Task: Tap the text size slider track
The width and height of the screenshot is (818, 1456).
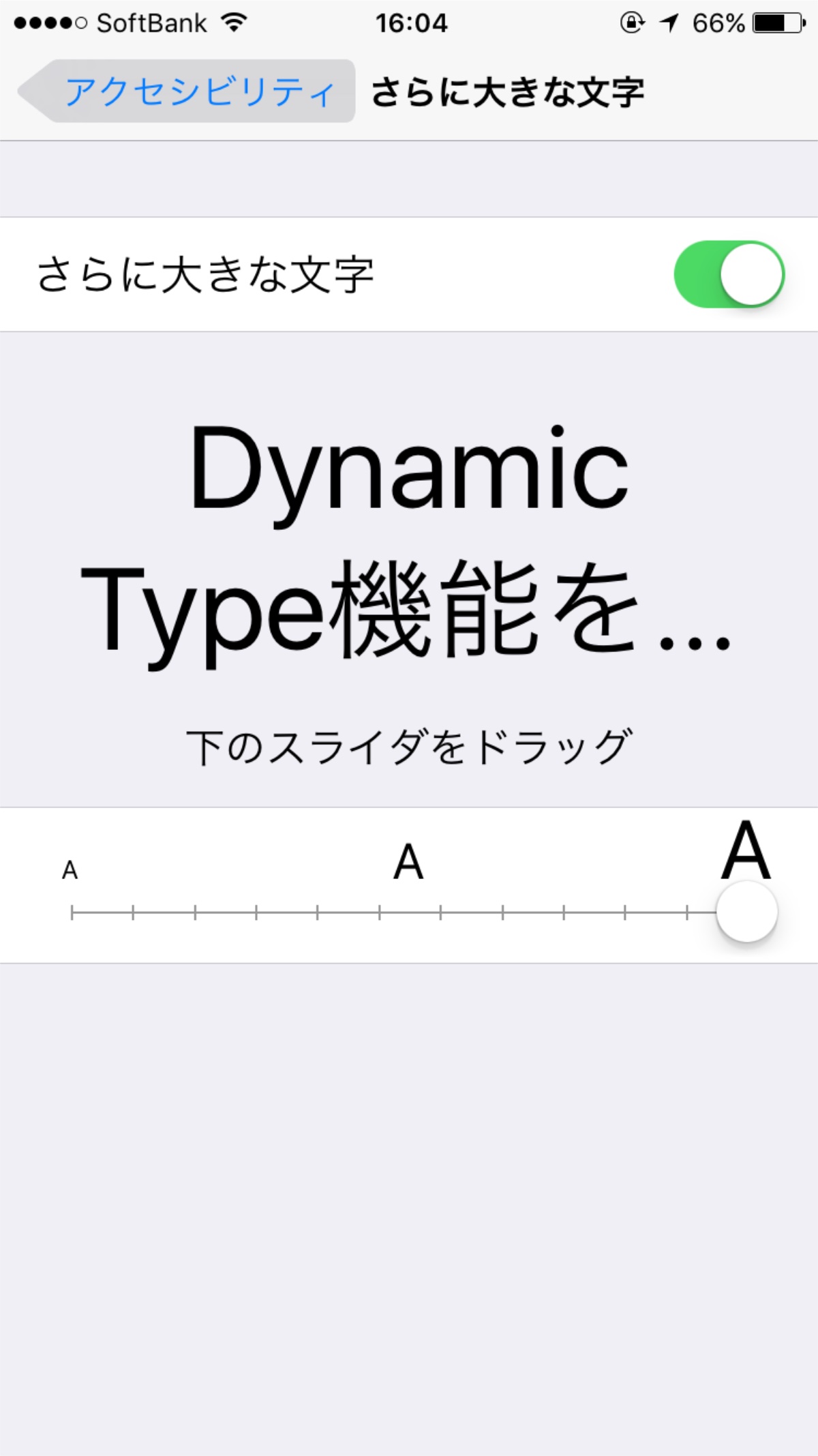Action: pos(409,912)
